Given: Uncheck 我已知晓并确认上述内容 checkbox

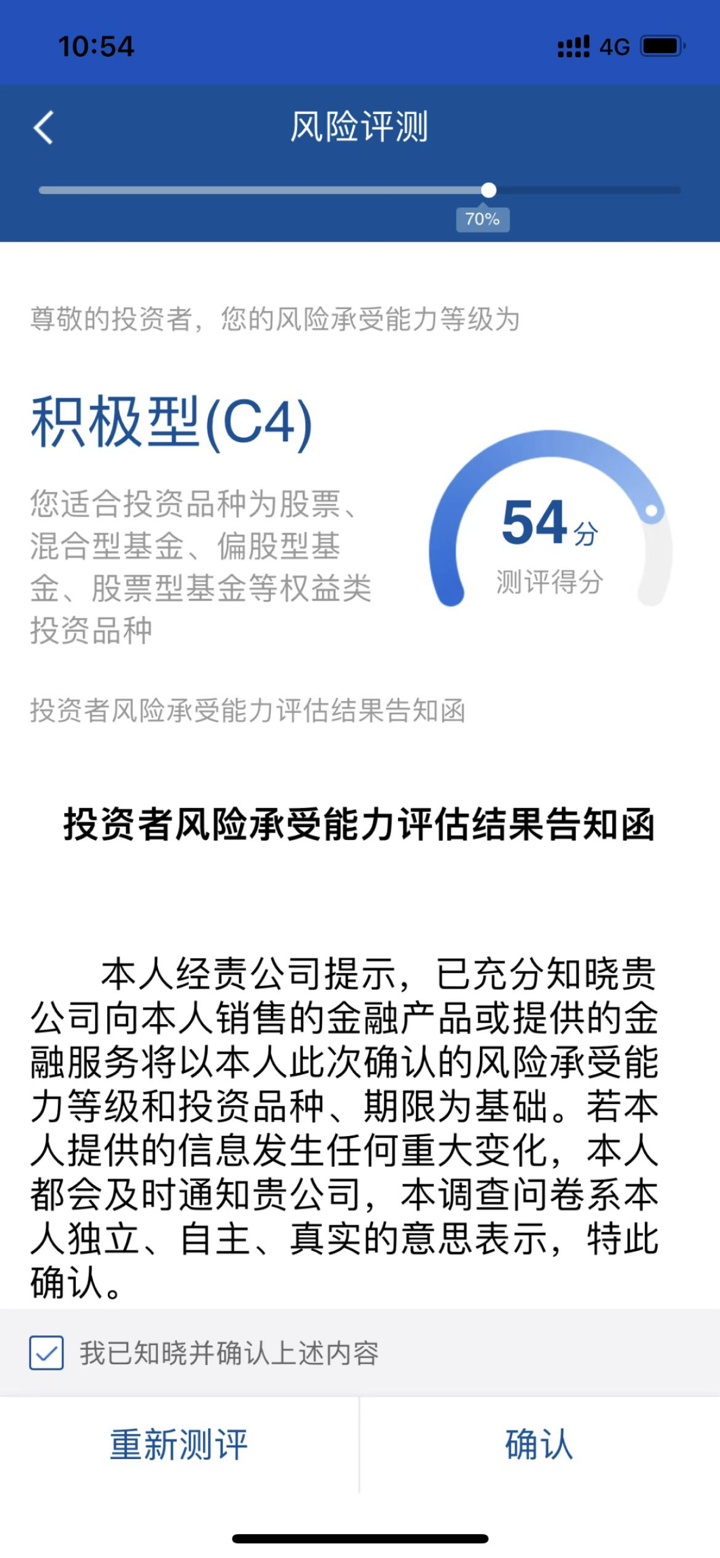Looking at the screenshot, I should click(x=47, y=1353).
